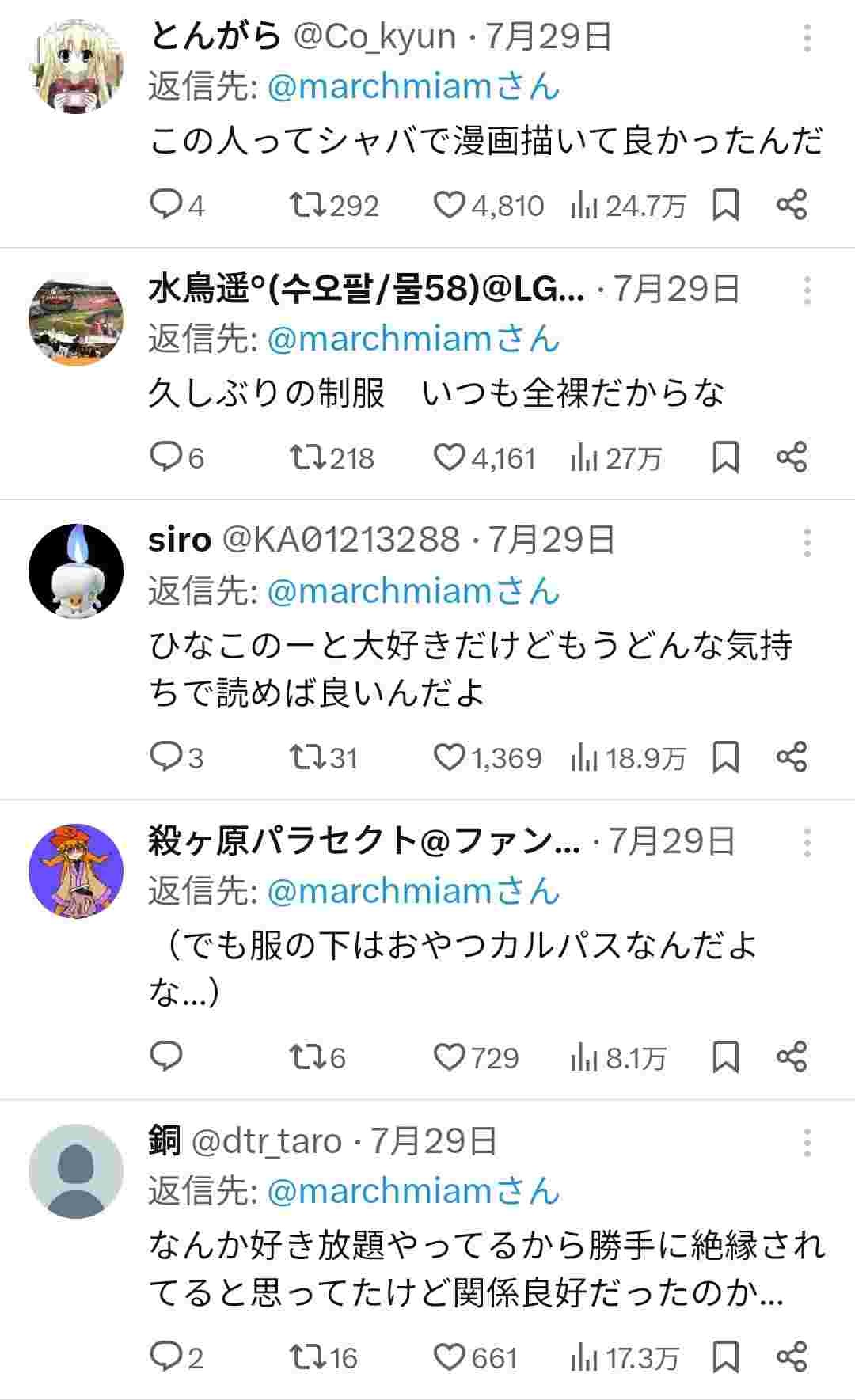The image size is (855, 1400).
Task: Share siro's reply
Action: (791, 757)
